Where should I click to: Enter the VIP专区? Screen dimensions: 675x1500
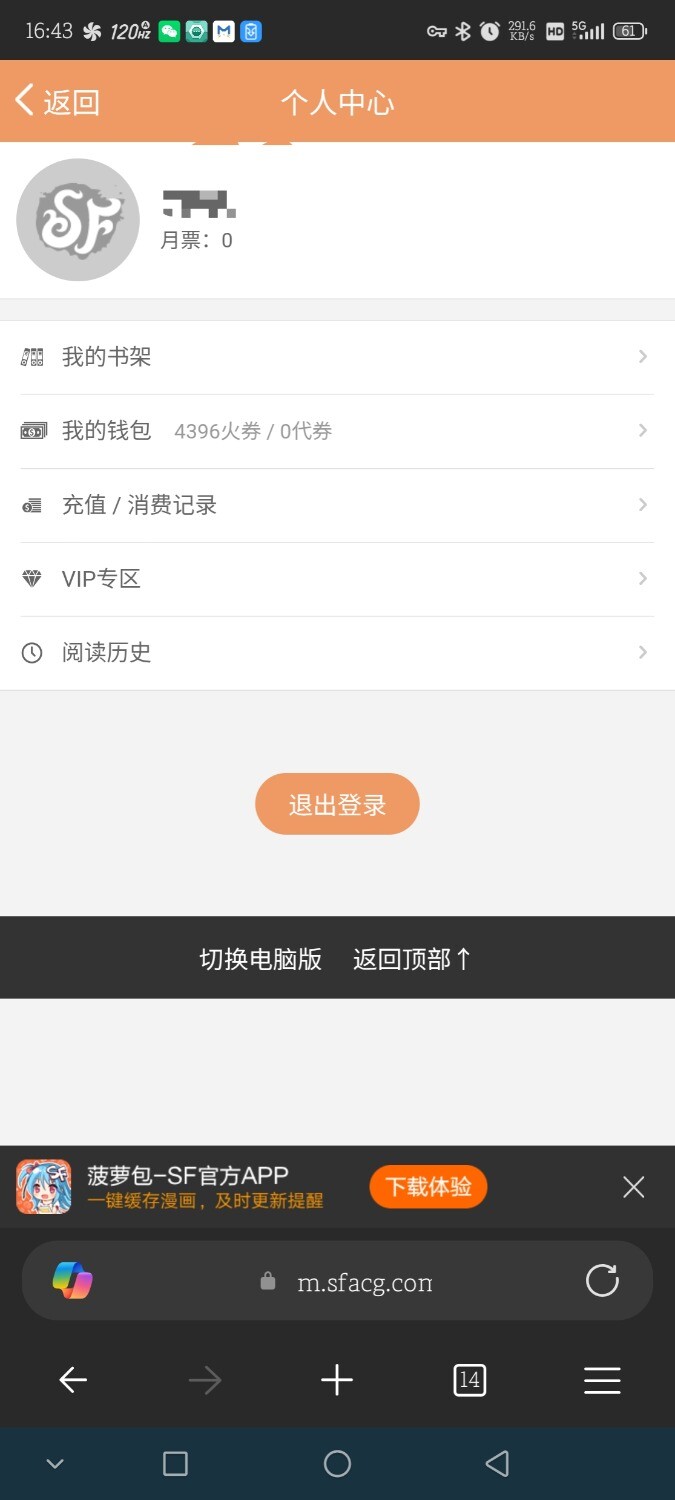click(336, 579)
